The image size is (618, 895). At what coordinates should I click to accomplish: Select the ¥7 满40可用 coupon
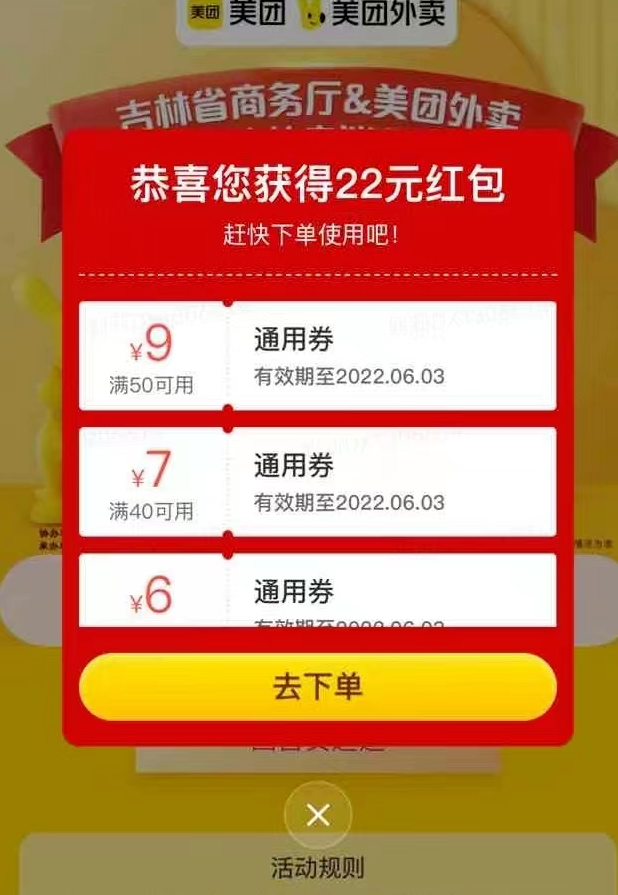(x=317, y=482)
